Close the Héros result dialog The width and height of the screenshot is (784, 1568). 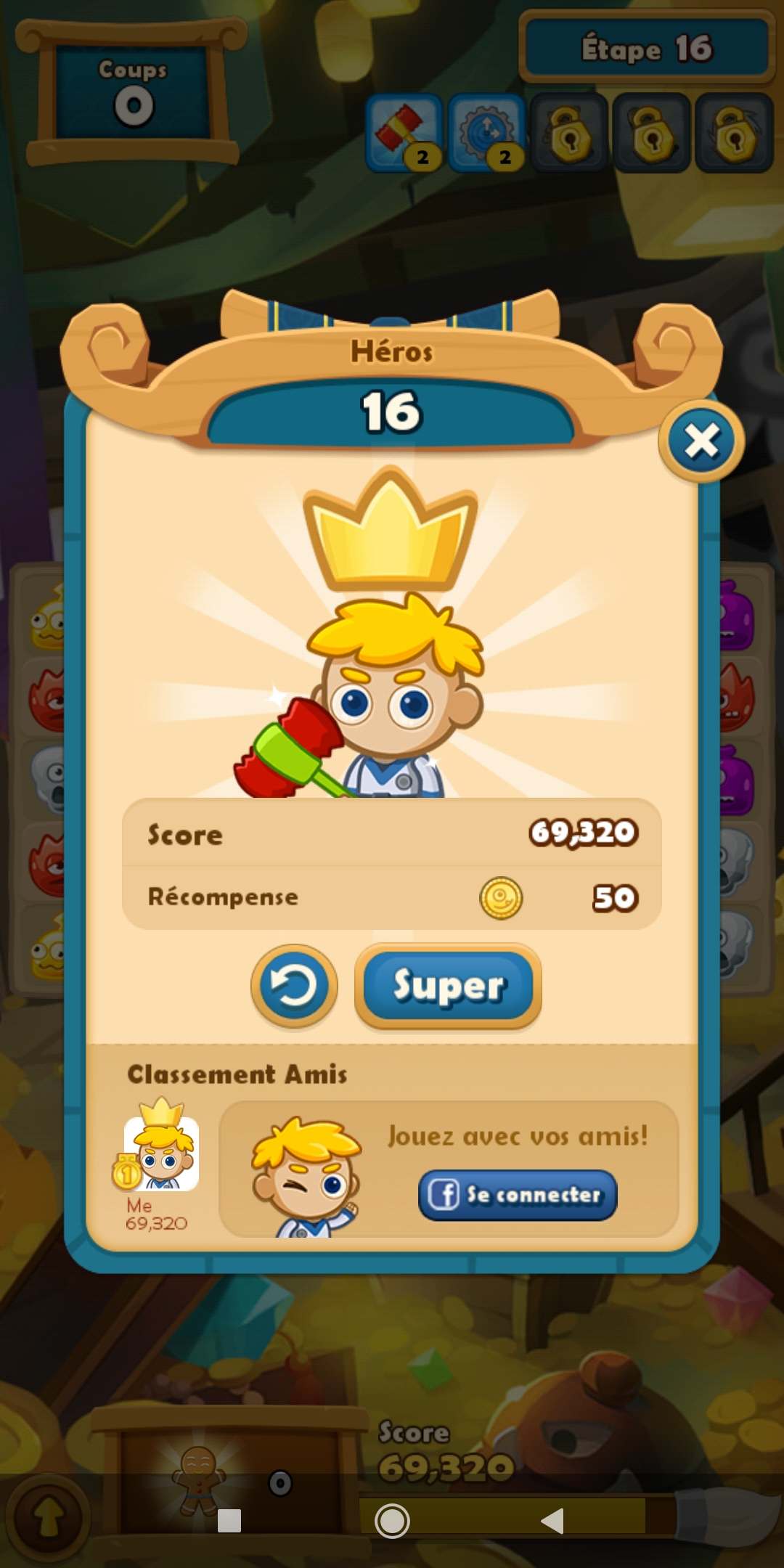(x=701, y=441)
